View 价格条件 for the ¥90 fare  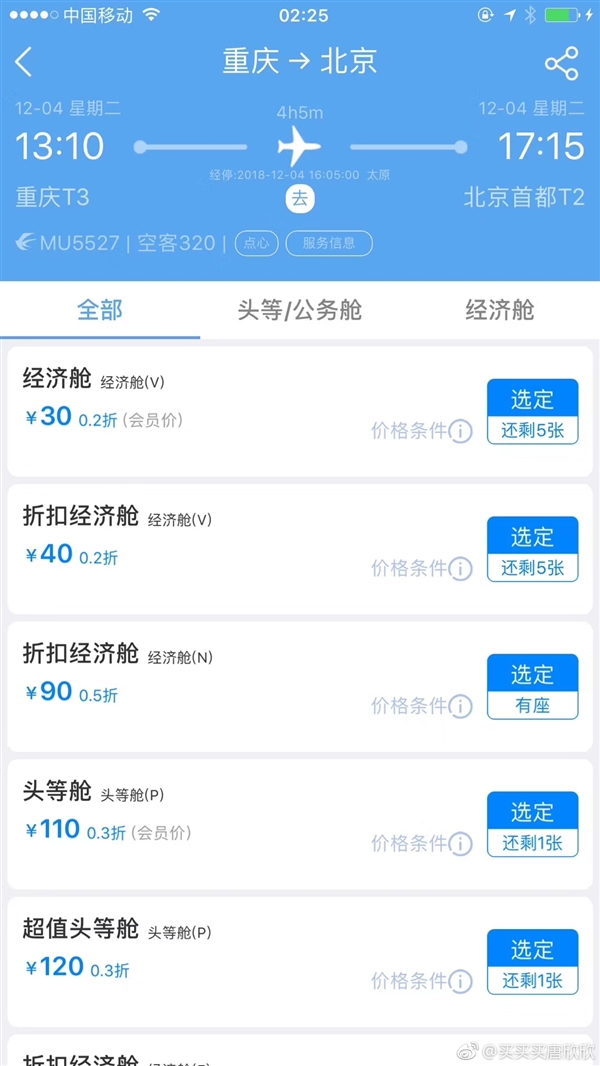(421, 706)
